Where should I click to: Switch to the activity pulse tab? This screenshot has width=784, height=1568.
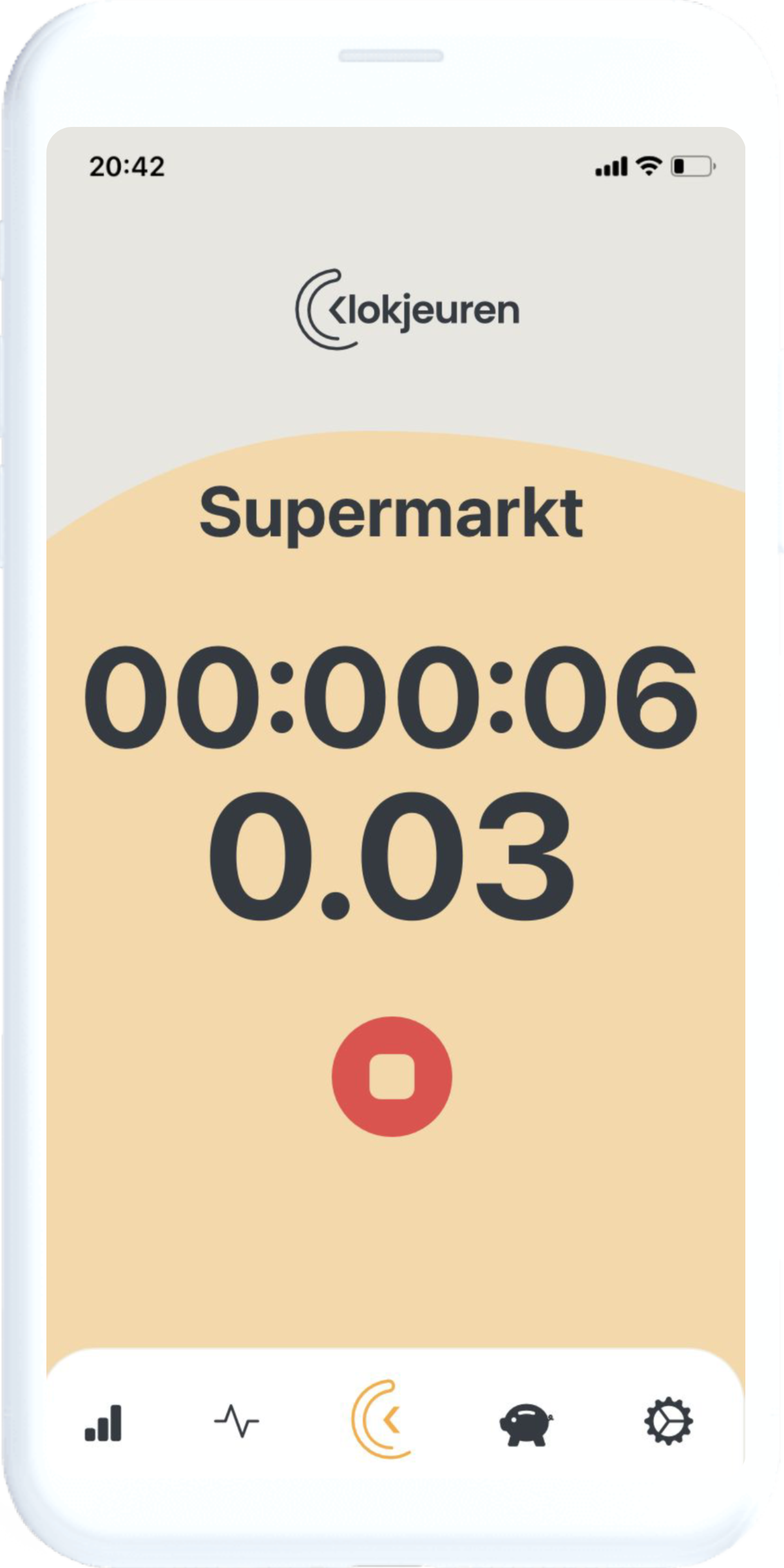coord(236,1420)
